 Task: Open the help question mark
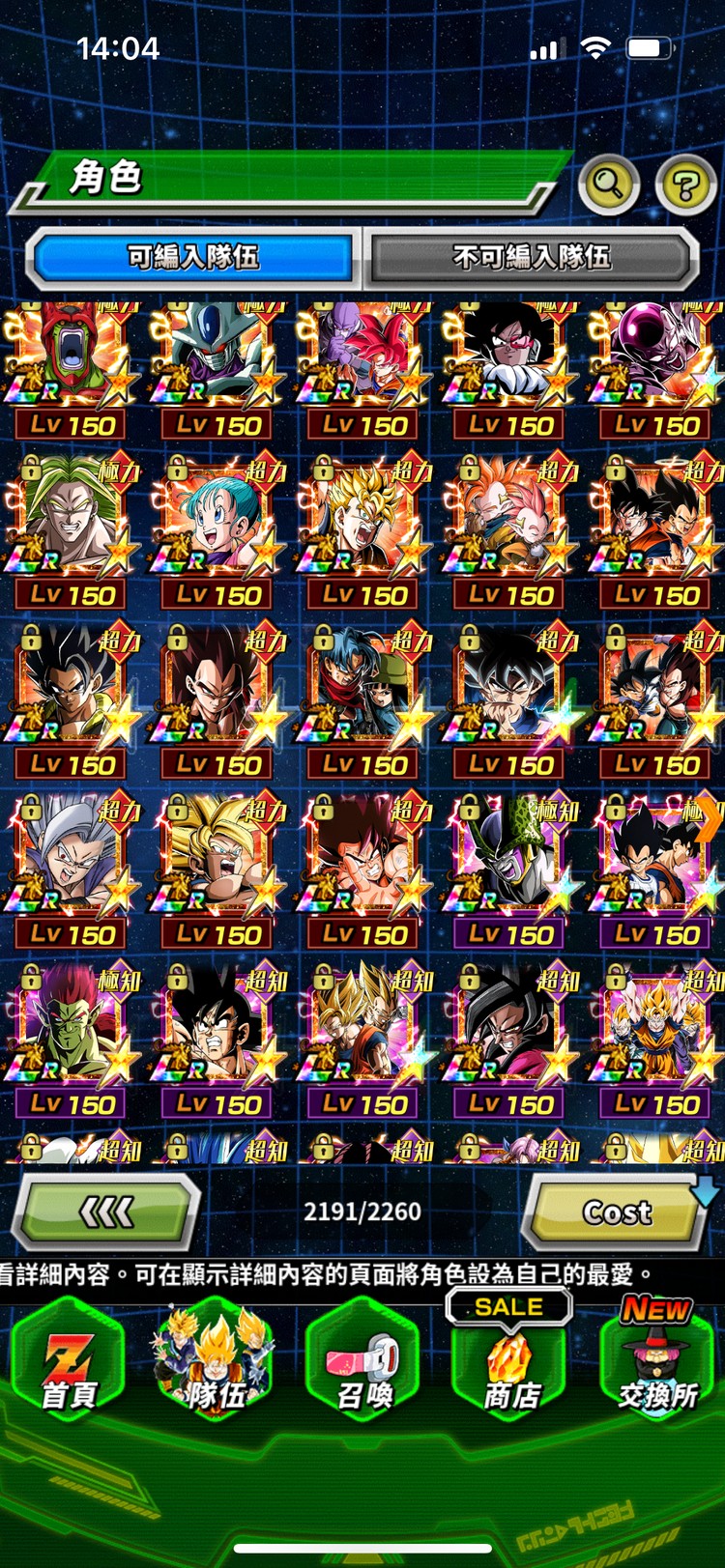(685, 184)
